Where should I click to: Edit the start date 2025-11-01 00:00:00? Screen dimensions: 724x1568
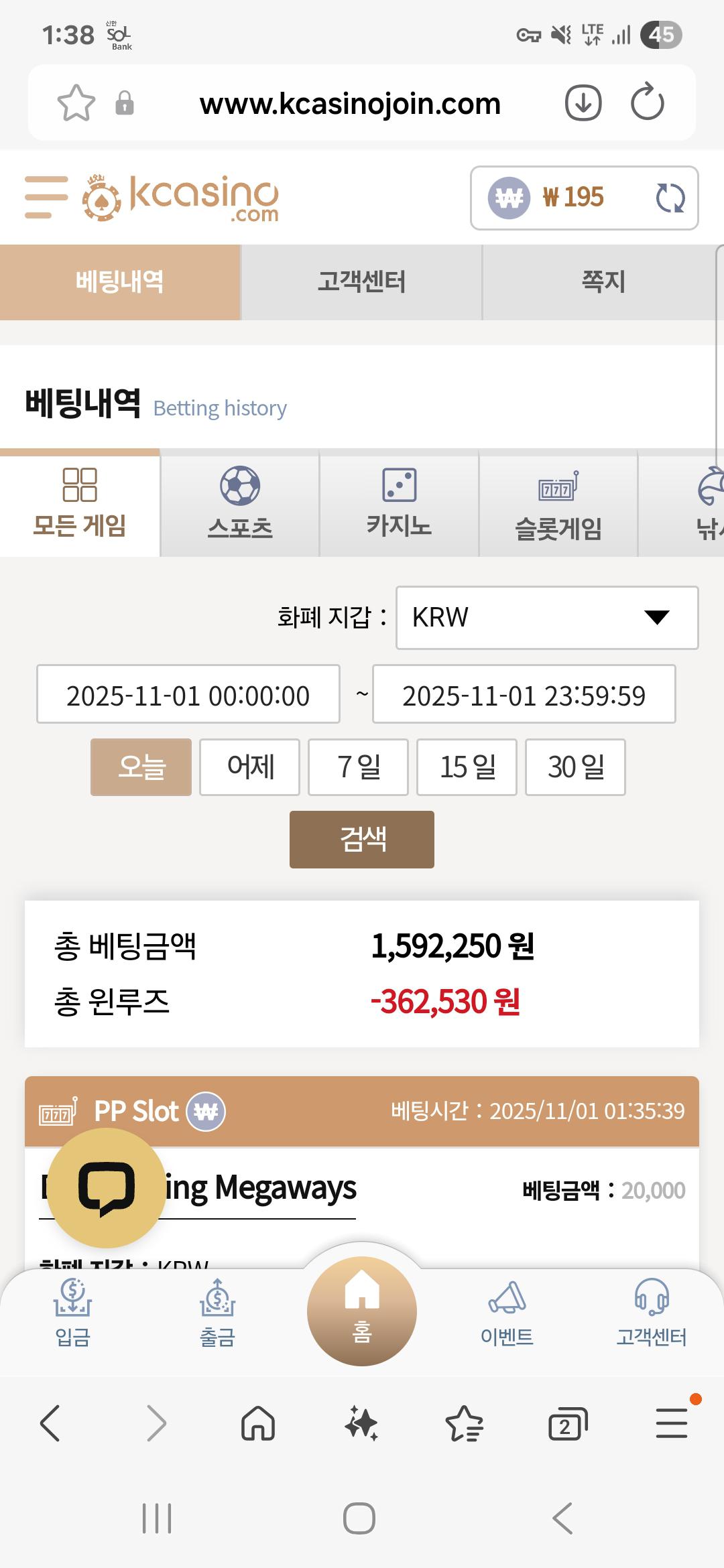pos(188,695)
